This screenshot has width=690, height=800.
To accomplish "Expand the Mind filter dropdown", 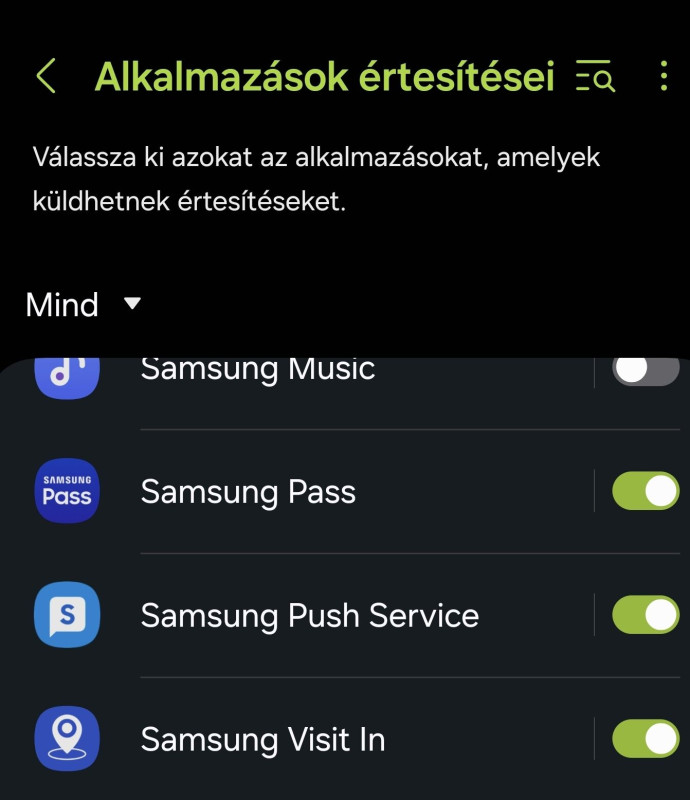I will pyautogui.click(x=84, y=304).
